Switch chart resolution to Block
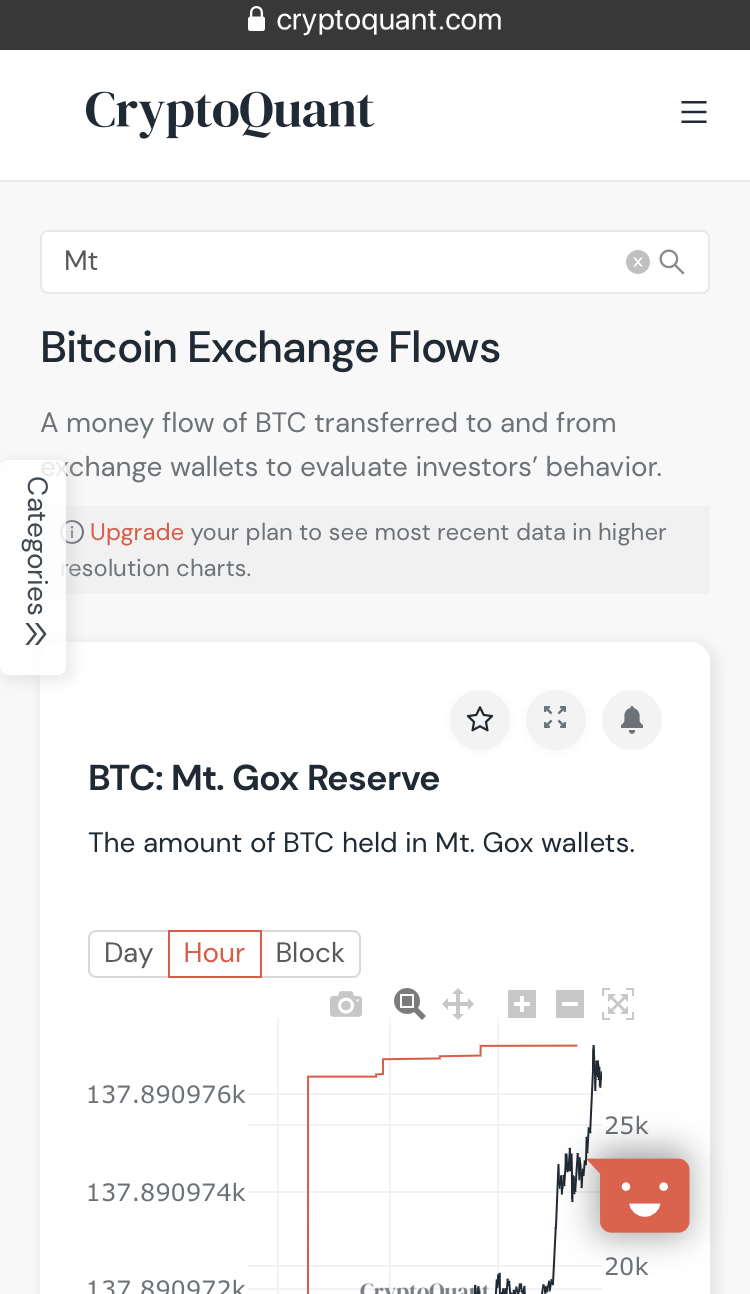Viewport: 750px width, 1294px height. pos(310,953)
